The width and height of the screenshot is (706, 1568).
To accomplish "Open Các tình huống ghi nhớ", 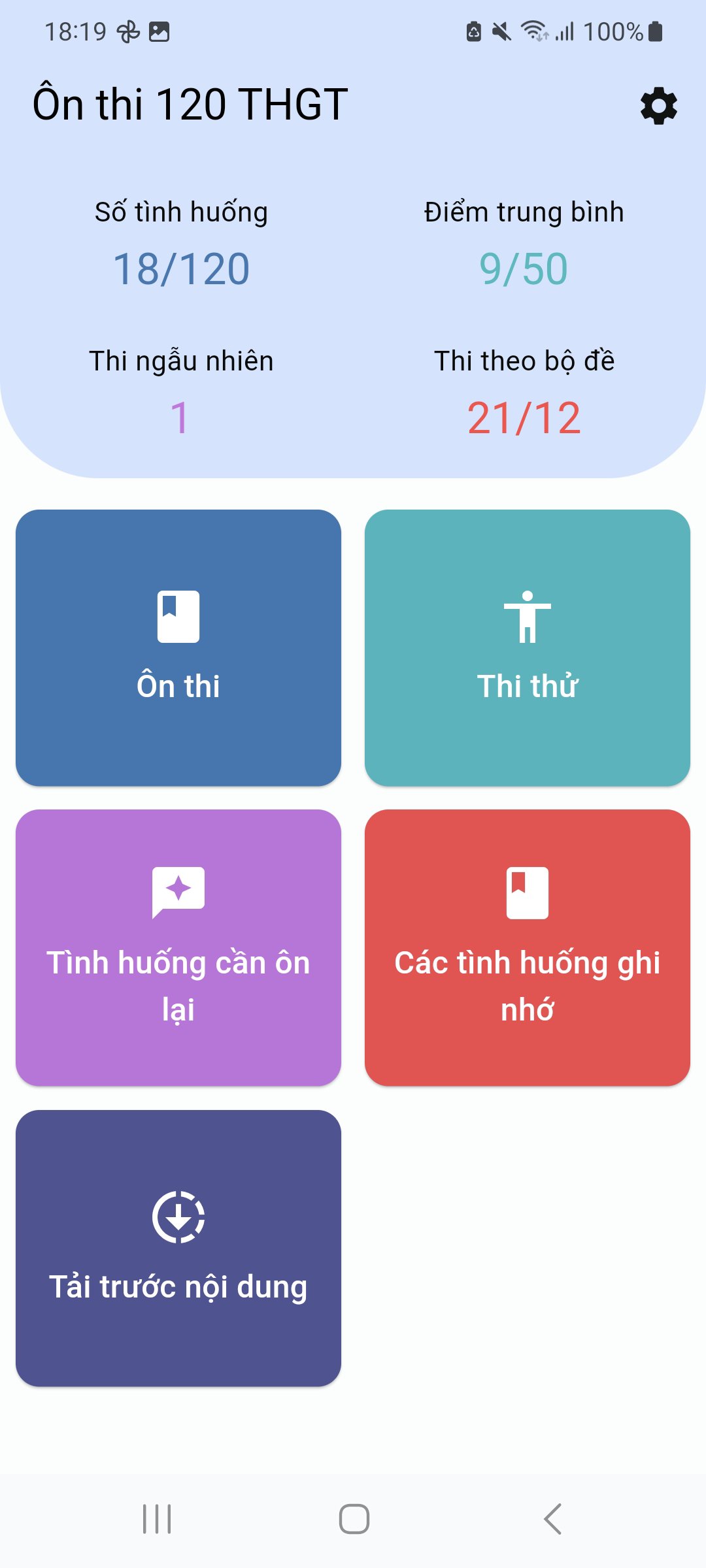I will 528,947.
